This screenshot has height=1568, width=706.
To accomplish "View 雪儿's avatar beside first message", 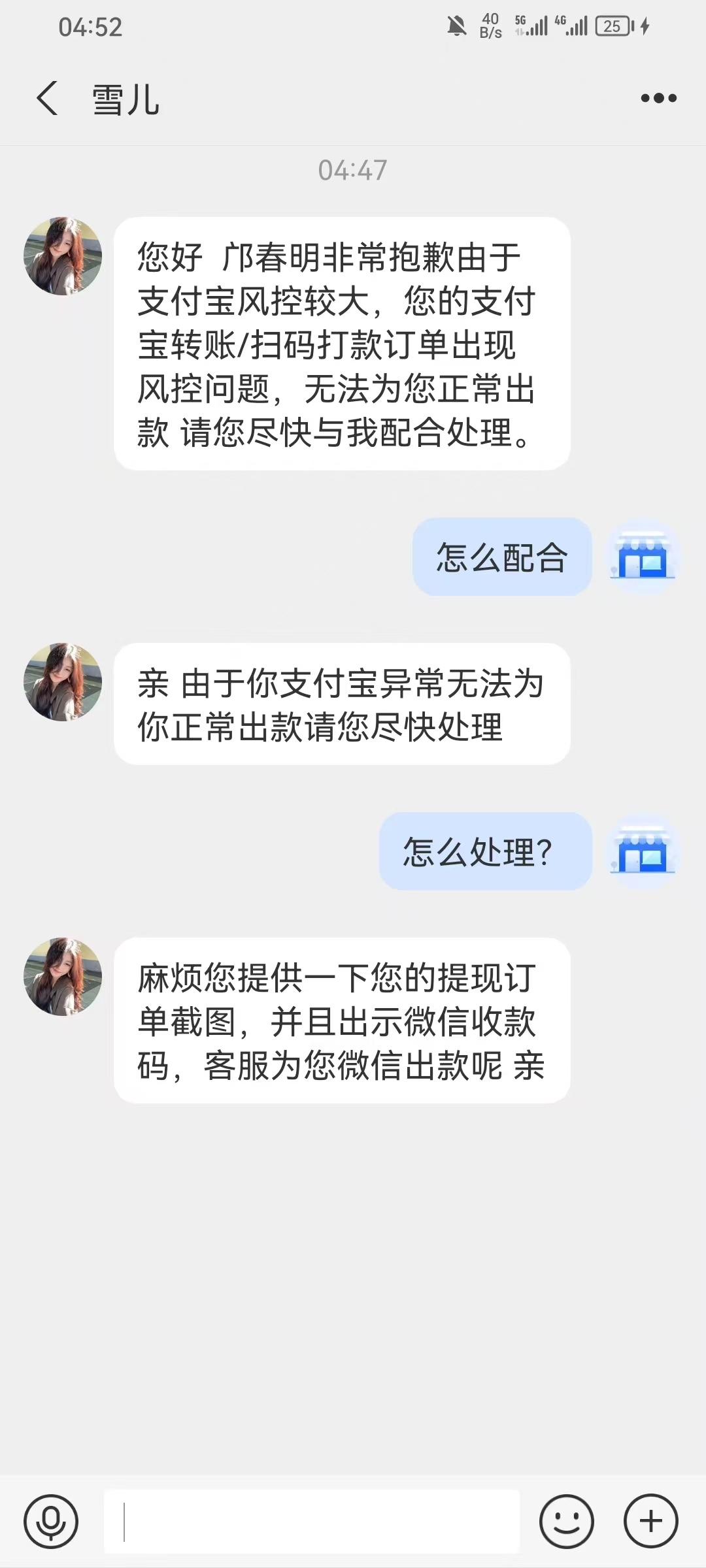I will (63, 256).
